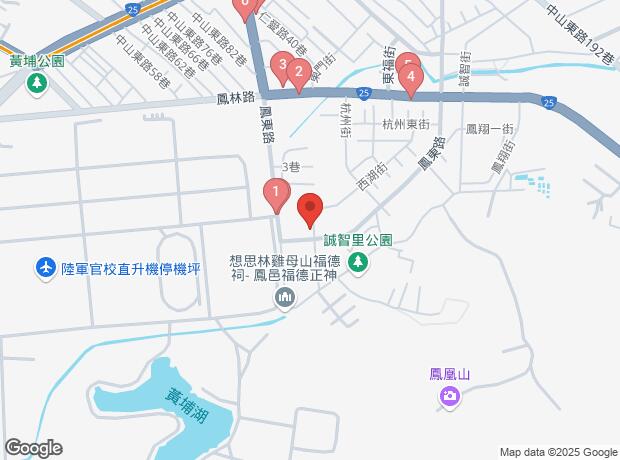
Task: Tap the unnumbered red location pin
Action: 309,210
